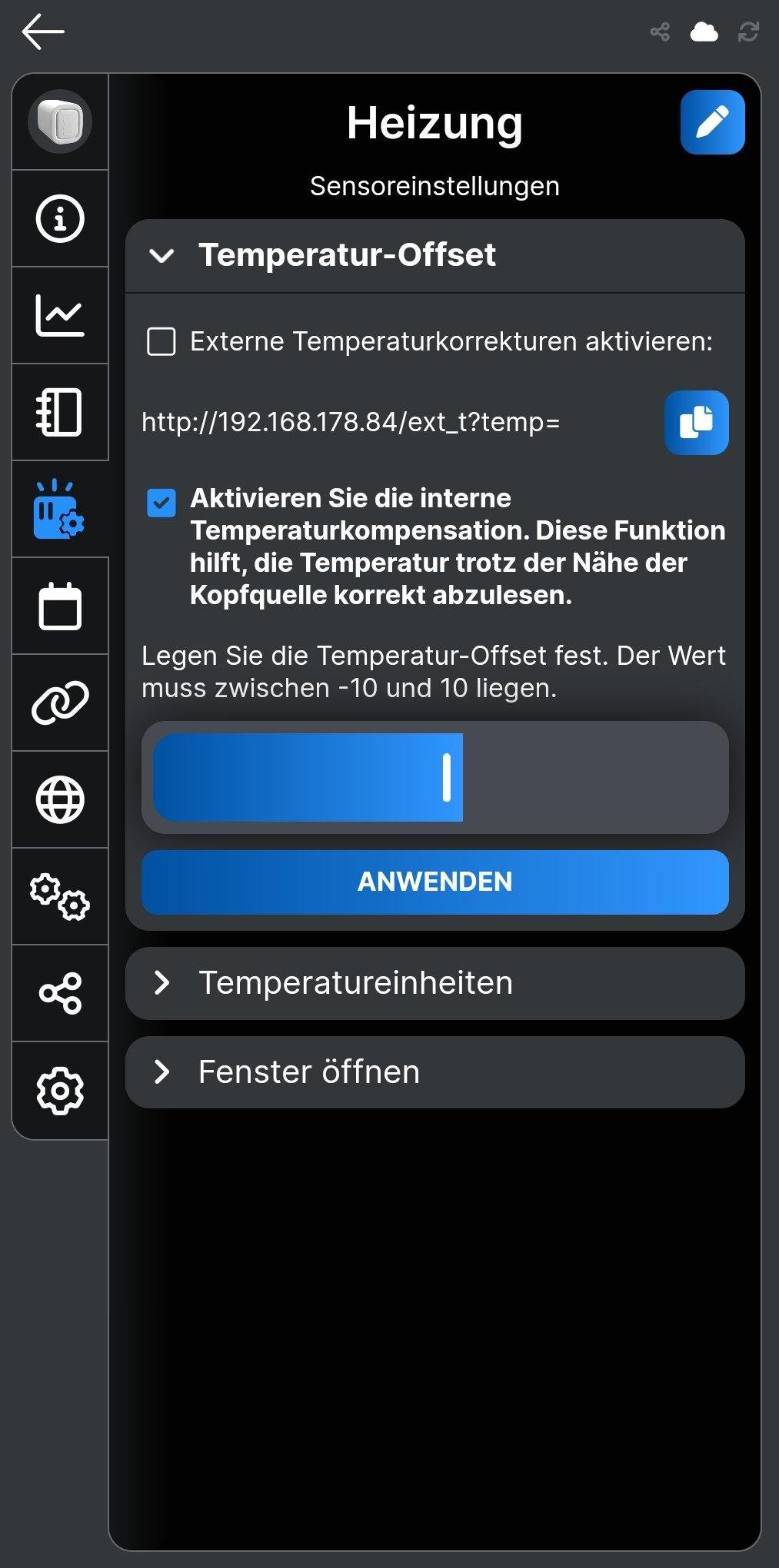Viewport: 779px width, 1568px height.
Task: Open the sharing panel in sidebar
Action: click(x=59, y=993)
